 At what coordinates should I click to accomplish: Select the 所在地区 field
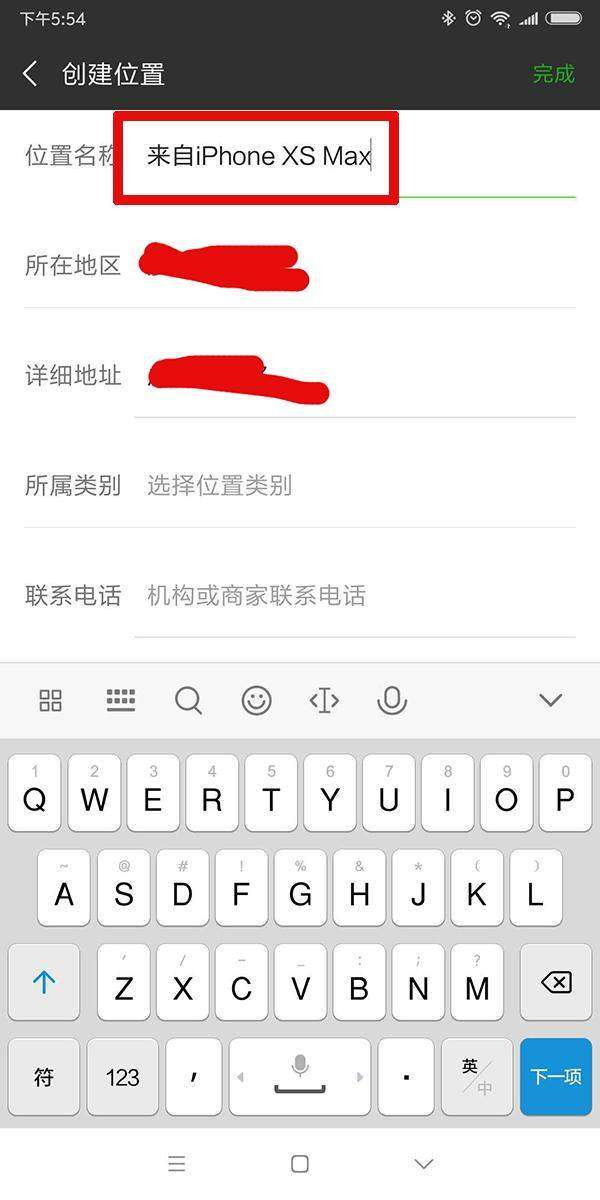point(355,265)
